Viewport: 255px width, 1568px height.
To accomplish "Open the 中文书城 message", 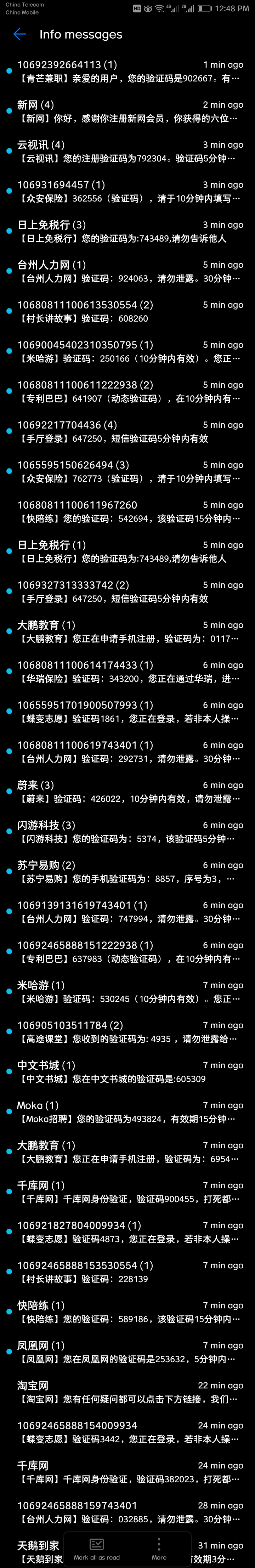I will (x=127, y=1072).
